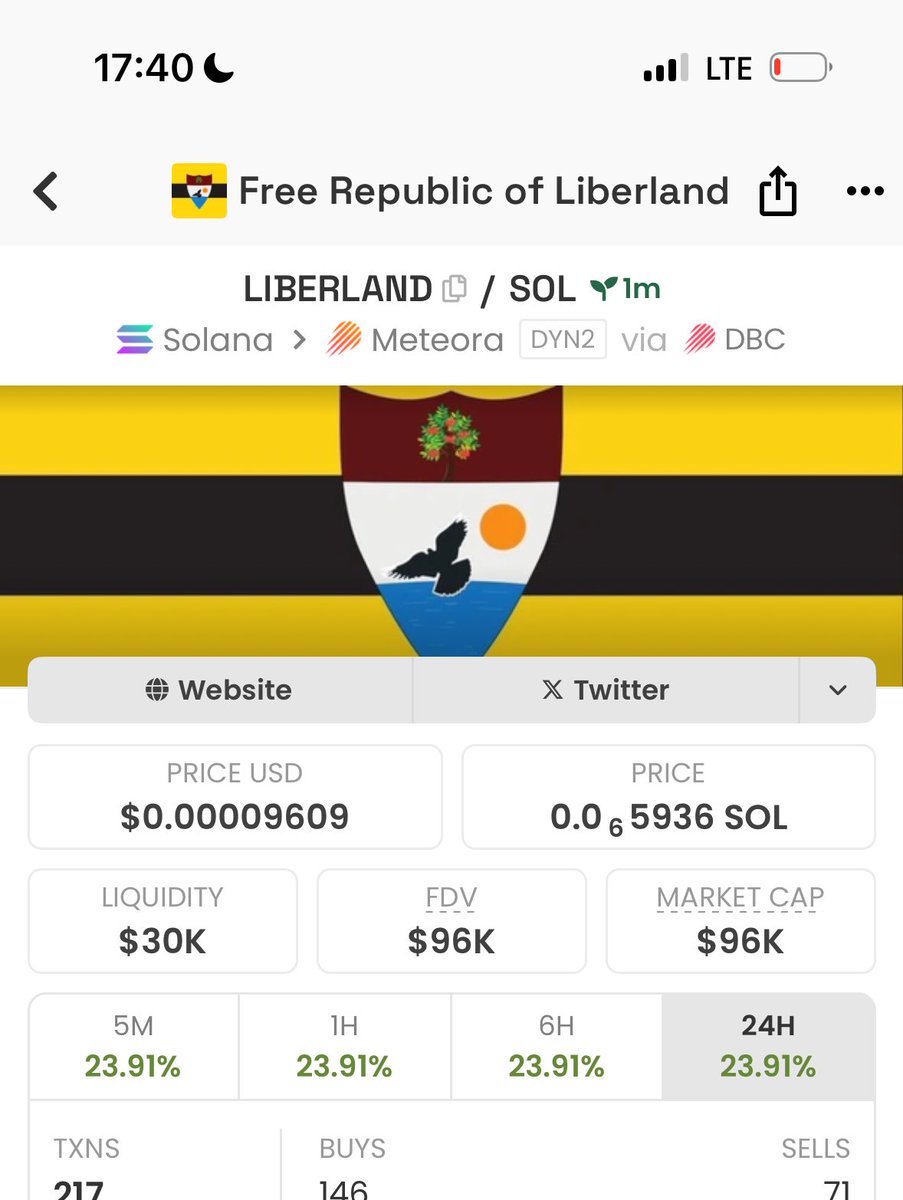Open the Solana chain link
903x1200 pixels.
pyautogui.click(x=196, y=340)
